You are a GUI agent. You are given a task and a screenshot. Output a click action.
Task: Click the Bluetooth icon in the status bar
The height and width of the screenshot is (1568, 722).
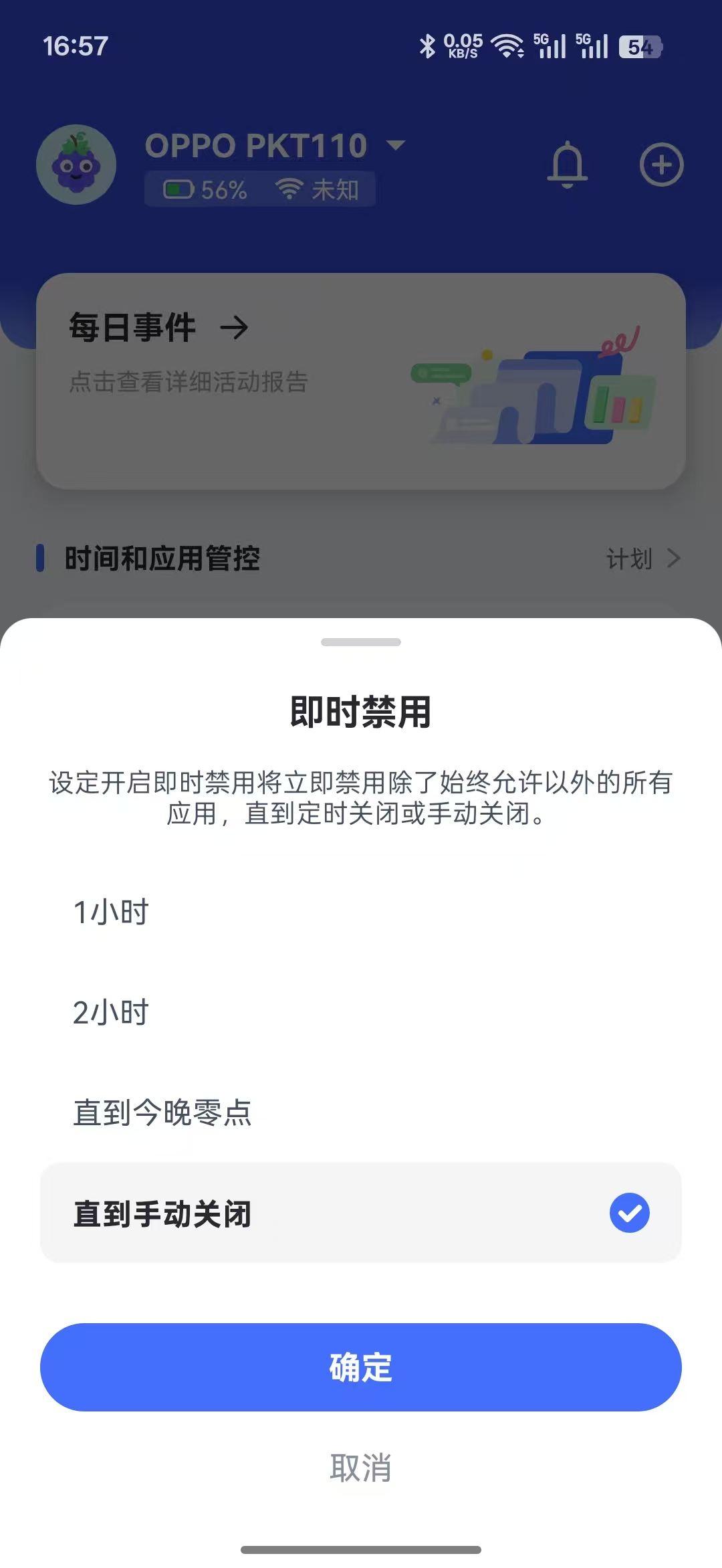426,45
